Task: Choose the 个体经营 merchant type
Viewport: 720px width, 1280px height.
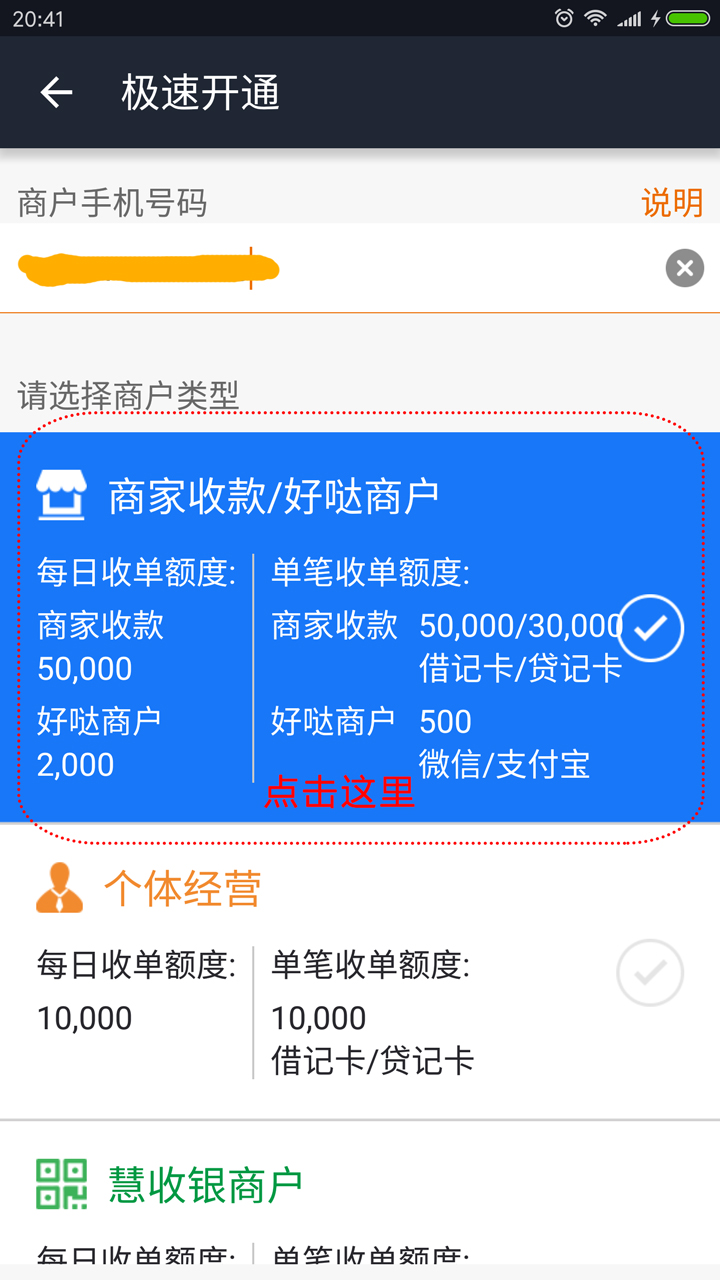Action: point(360,972)
